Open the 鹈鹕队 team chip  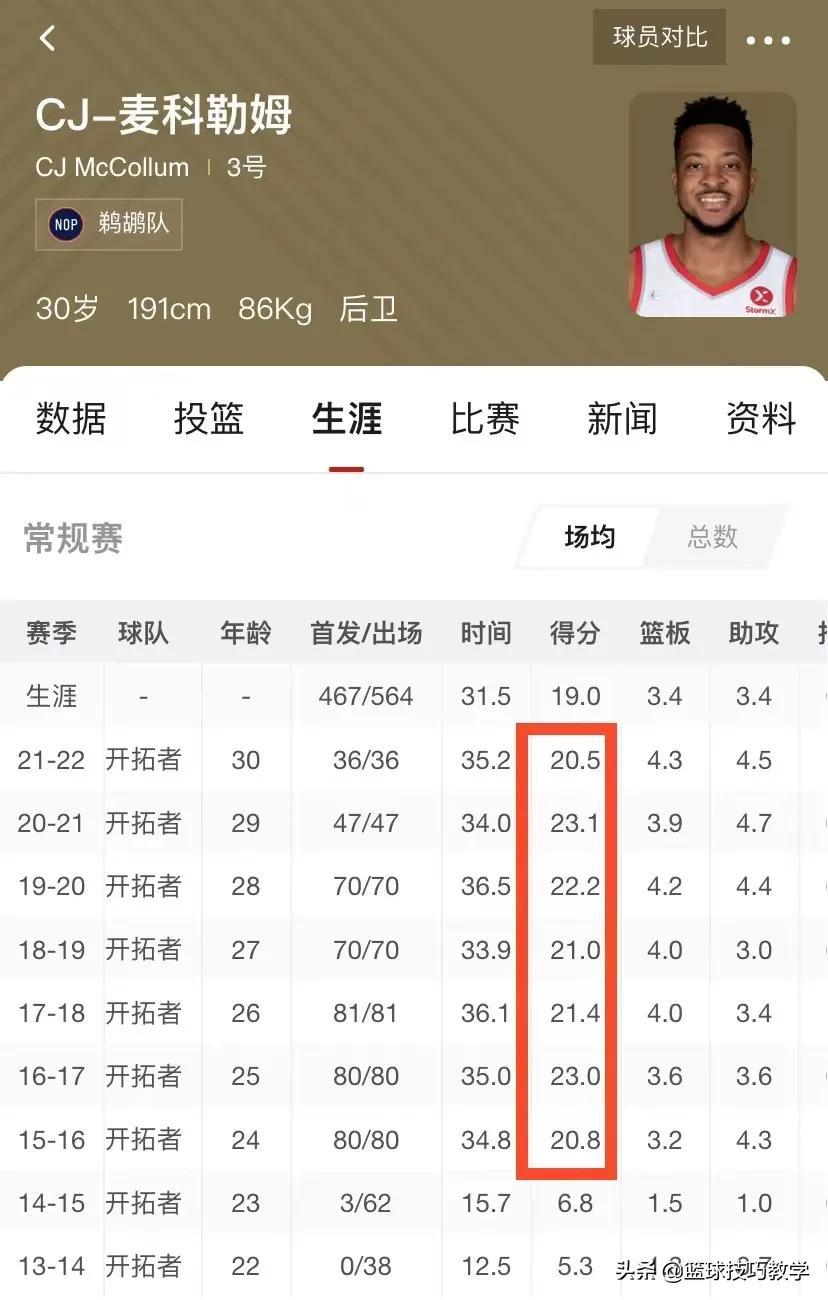tap(109, 223)
